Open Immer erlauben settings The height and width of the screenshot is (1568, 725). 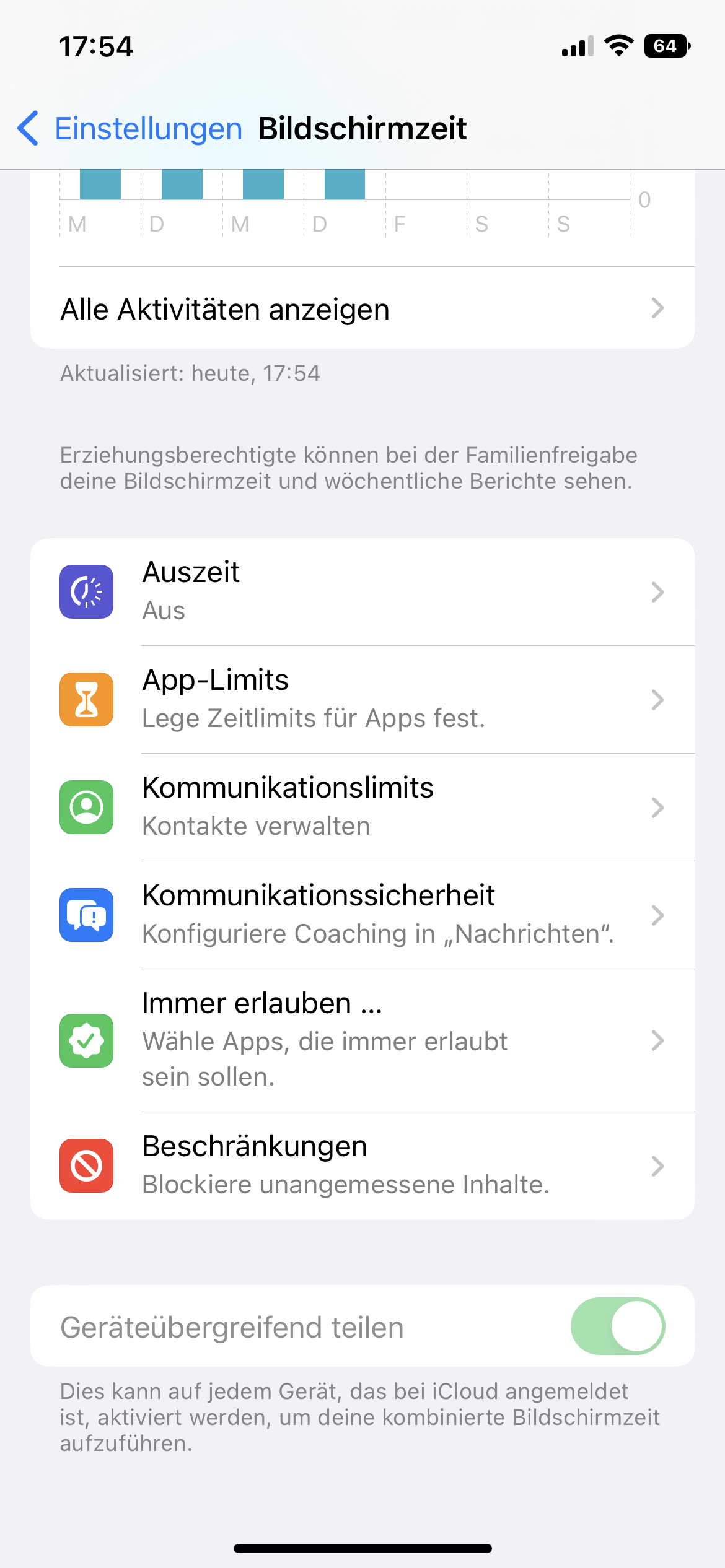click(362, 1040)
